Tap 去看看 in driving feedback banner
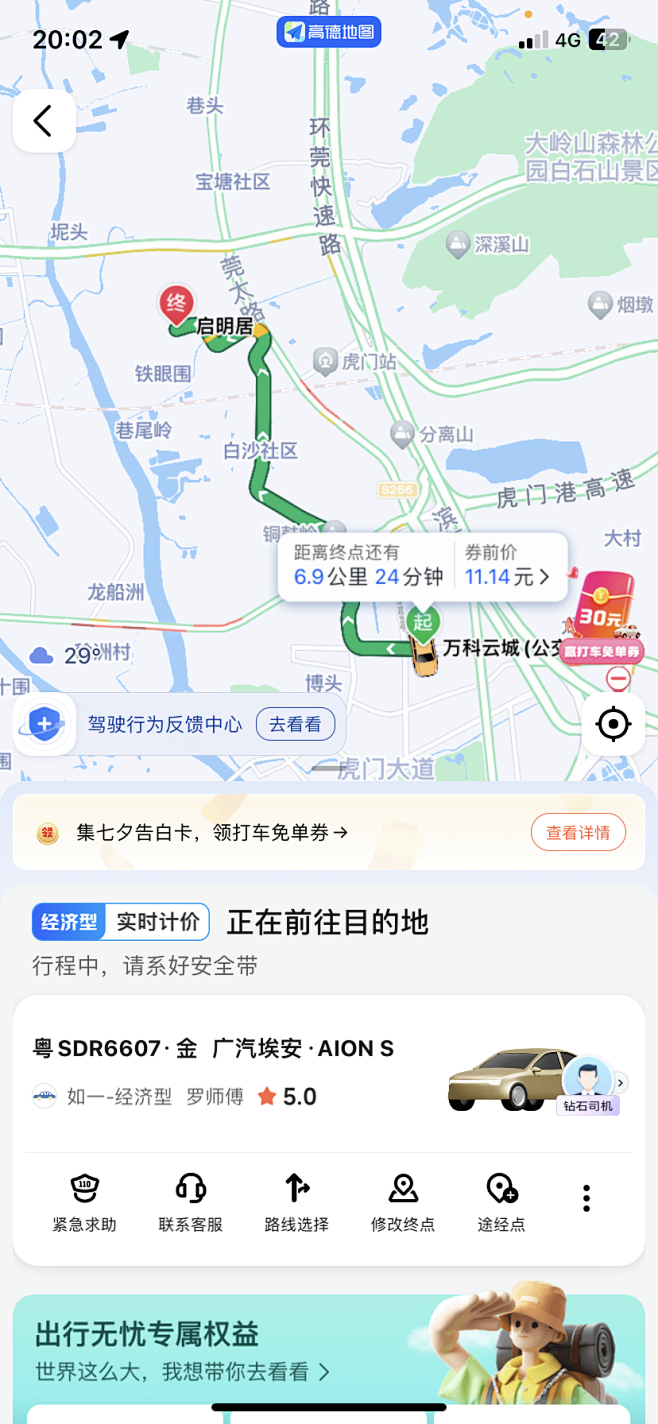The width and height of the screenshot is (658, 1424). 295,724
